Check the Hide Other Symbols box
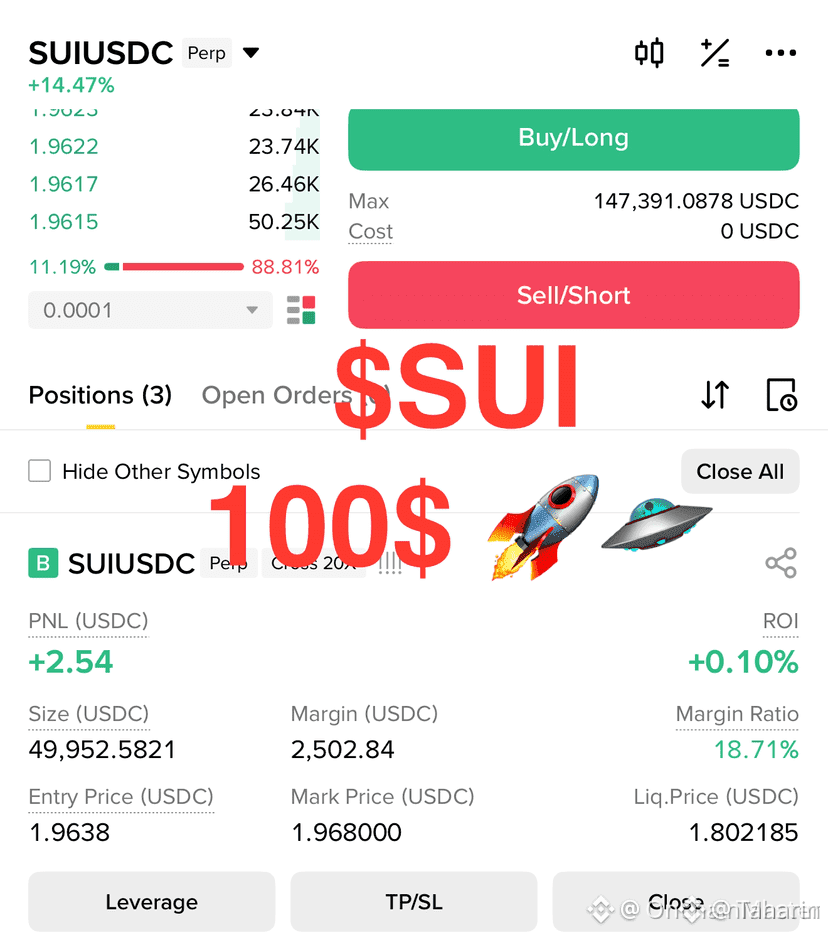The width and height of the screenshot is (828, 935). (x=40, y=471)
